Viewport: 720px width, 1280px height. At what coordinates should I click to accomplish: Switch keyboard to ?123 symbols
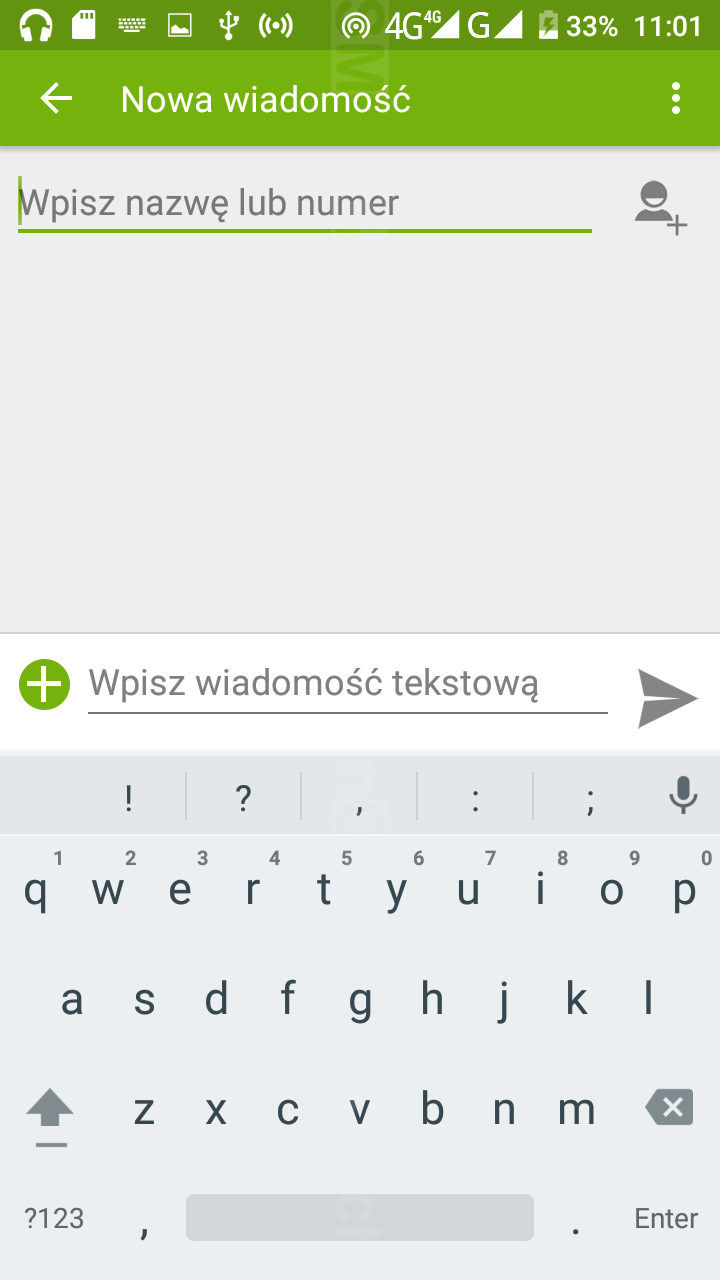point(54,1218)
